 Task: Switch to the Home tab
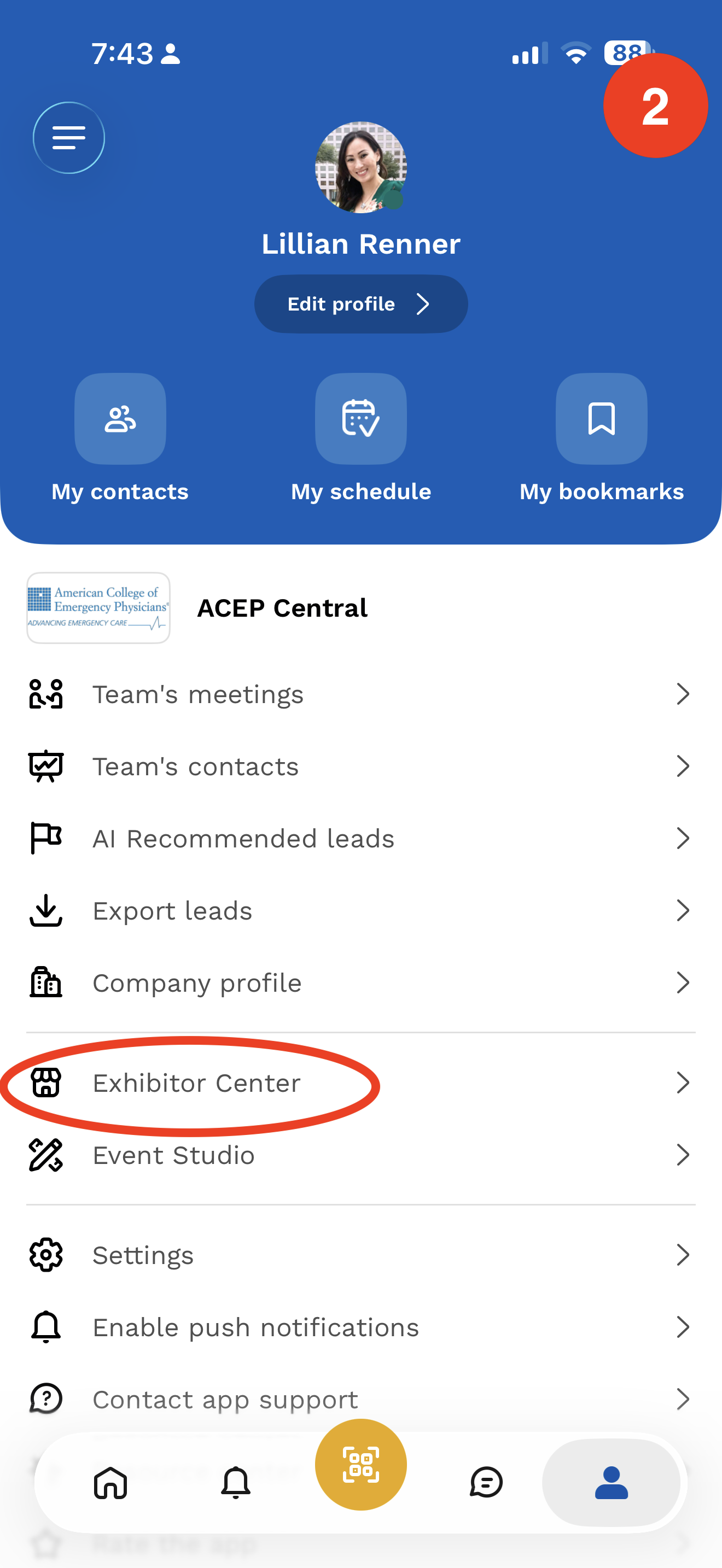[110, 1482]
